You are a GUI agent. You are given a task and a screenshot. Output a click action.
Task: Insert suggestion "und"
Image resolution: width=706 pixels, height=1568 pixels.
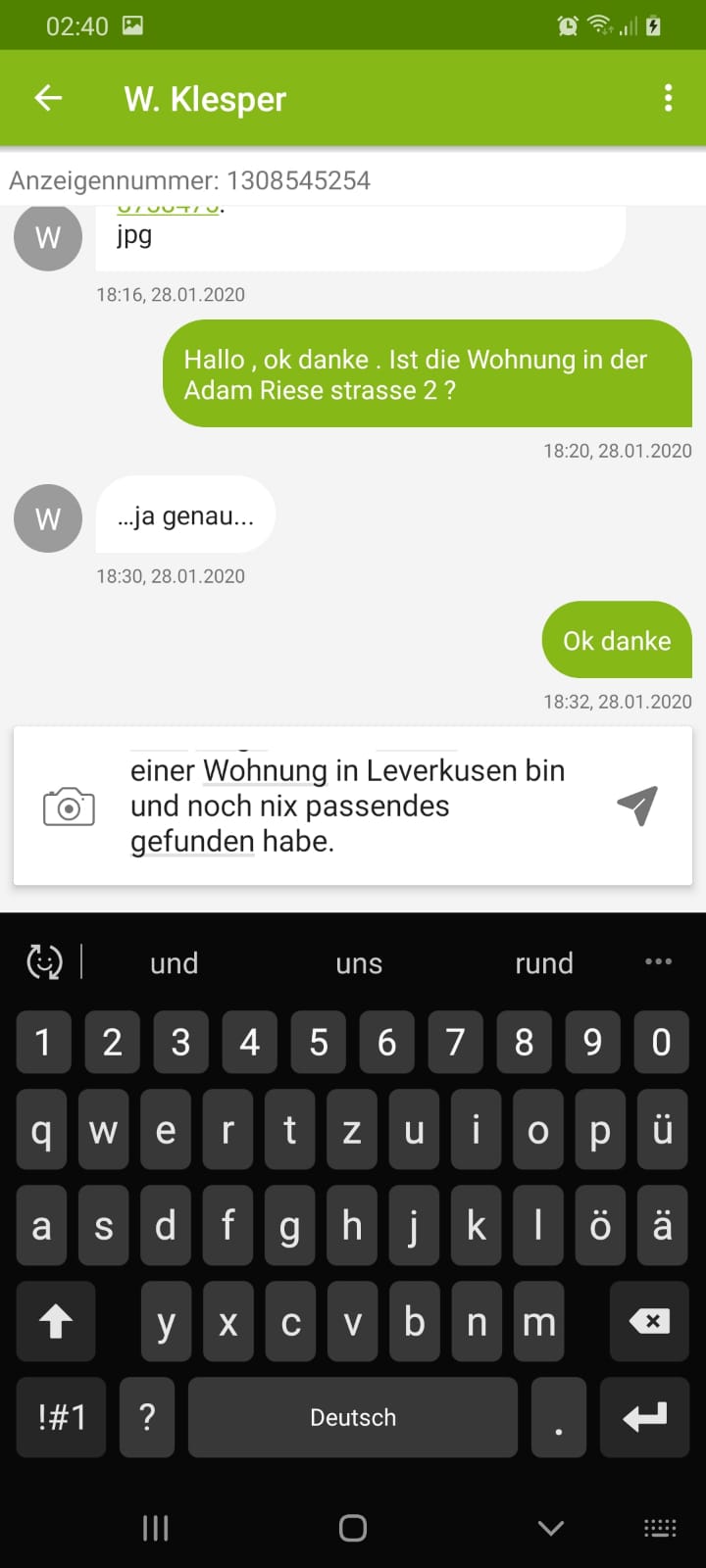click(x=175, y=963)
